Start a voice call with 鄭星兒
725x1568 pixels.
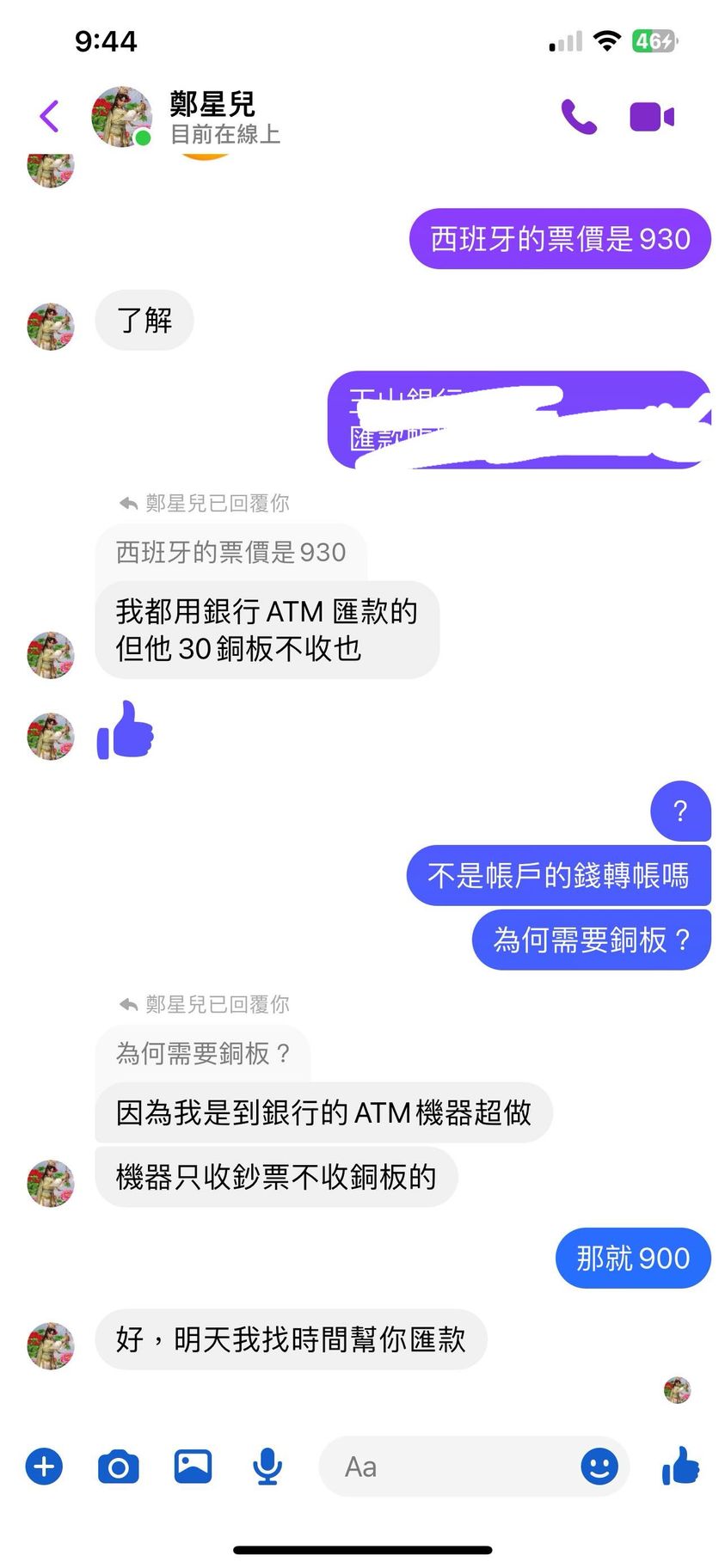pos(579,117)
